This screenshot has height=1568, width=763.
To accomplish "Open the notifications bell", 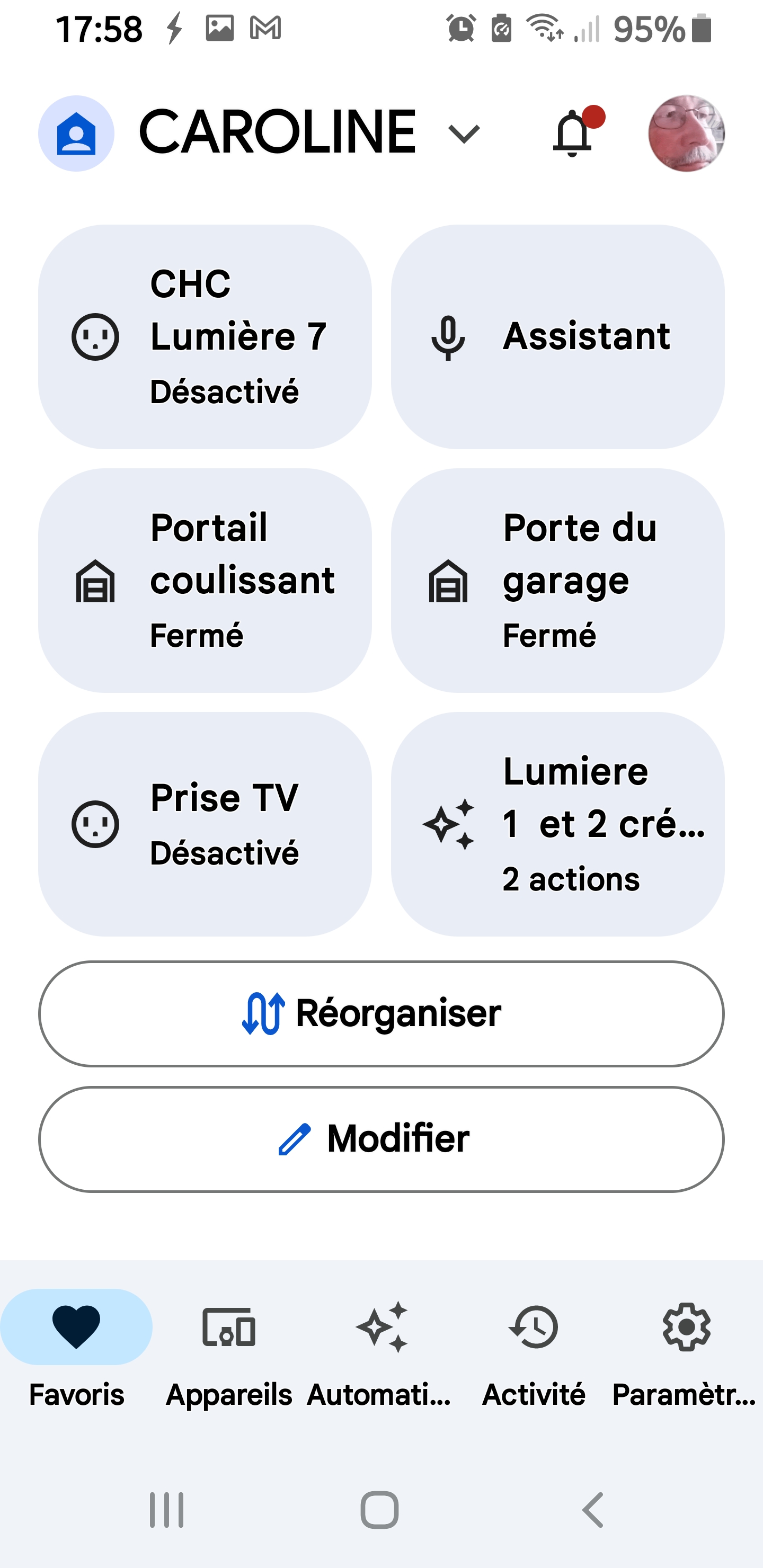I will [573, 132].
